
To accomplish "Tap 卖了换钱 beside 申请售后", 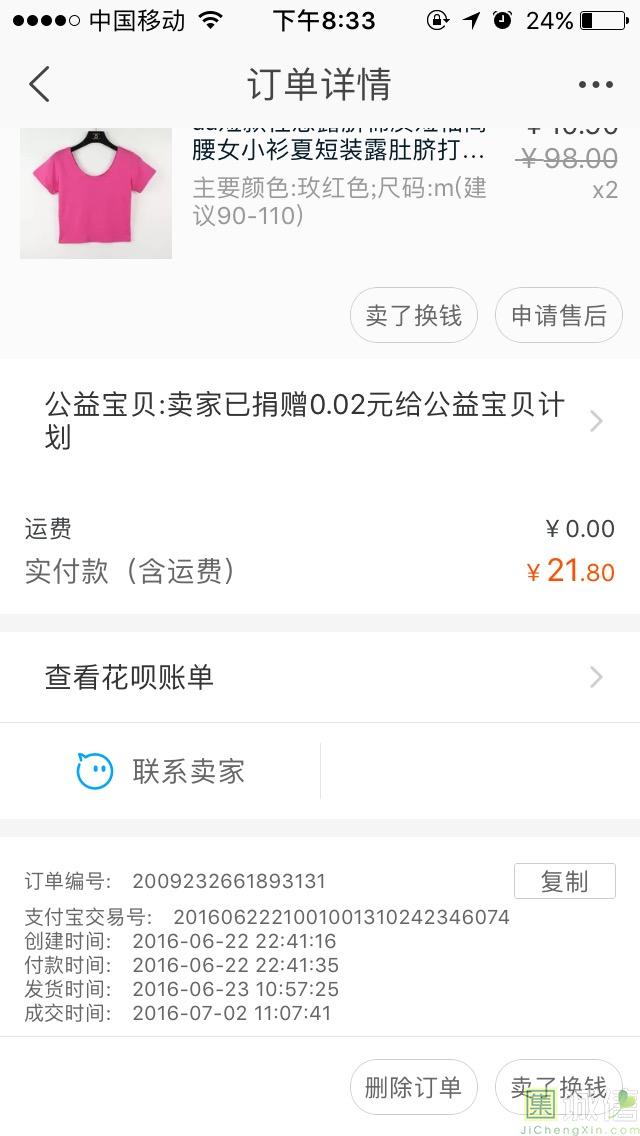I will click(414, 316).
